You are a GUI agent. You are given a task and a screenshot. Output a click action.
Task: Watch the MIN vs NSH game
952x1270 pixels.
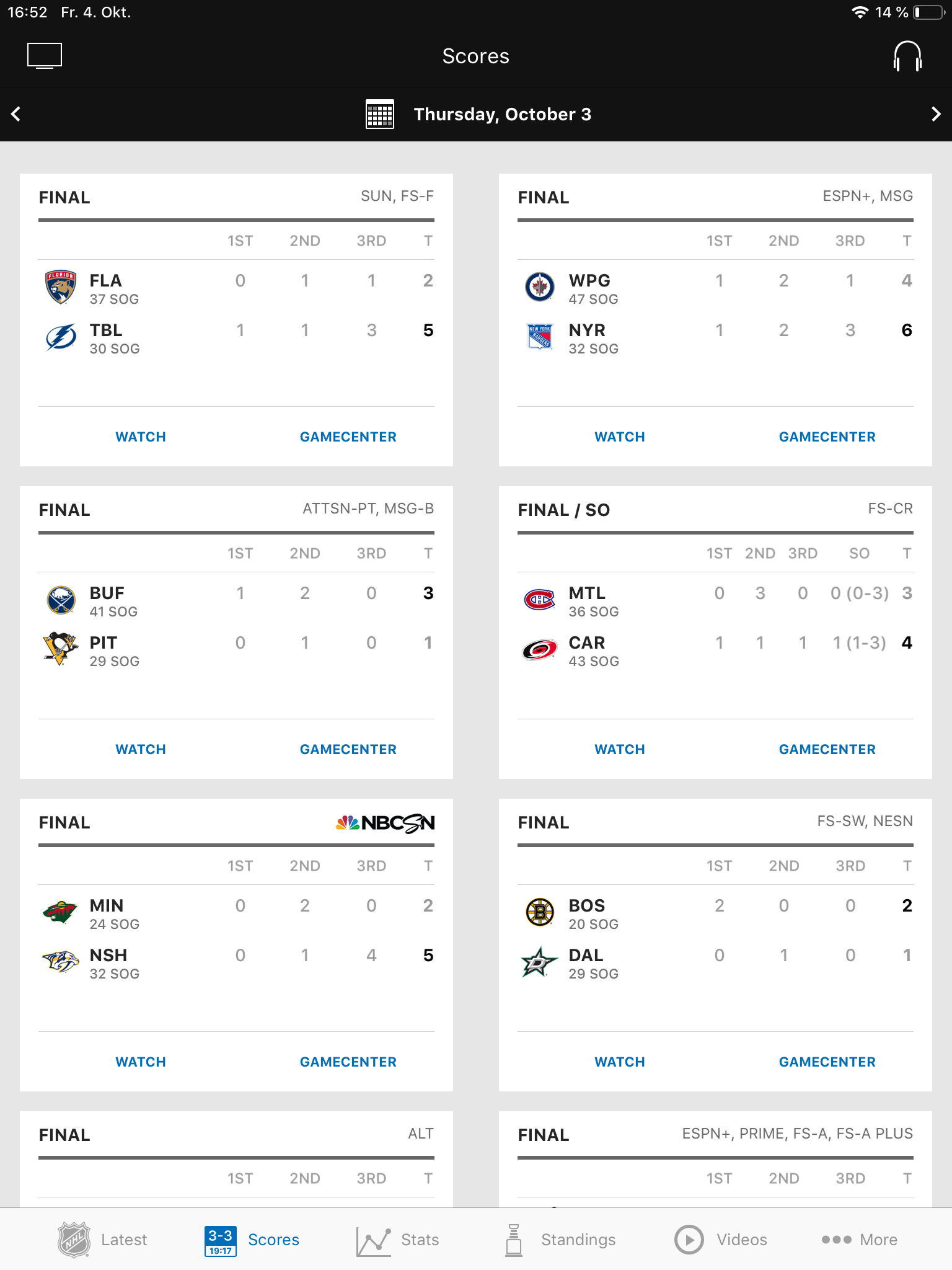point(141,1062)
